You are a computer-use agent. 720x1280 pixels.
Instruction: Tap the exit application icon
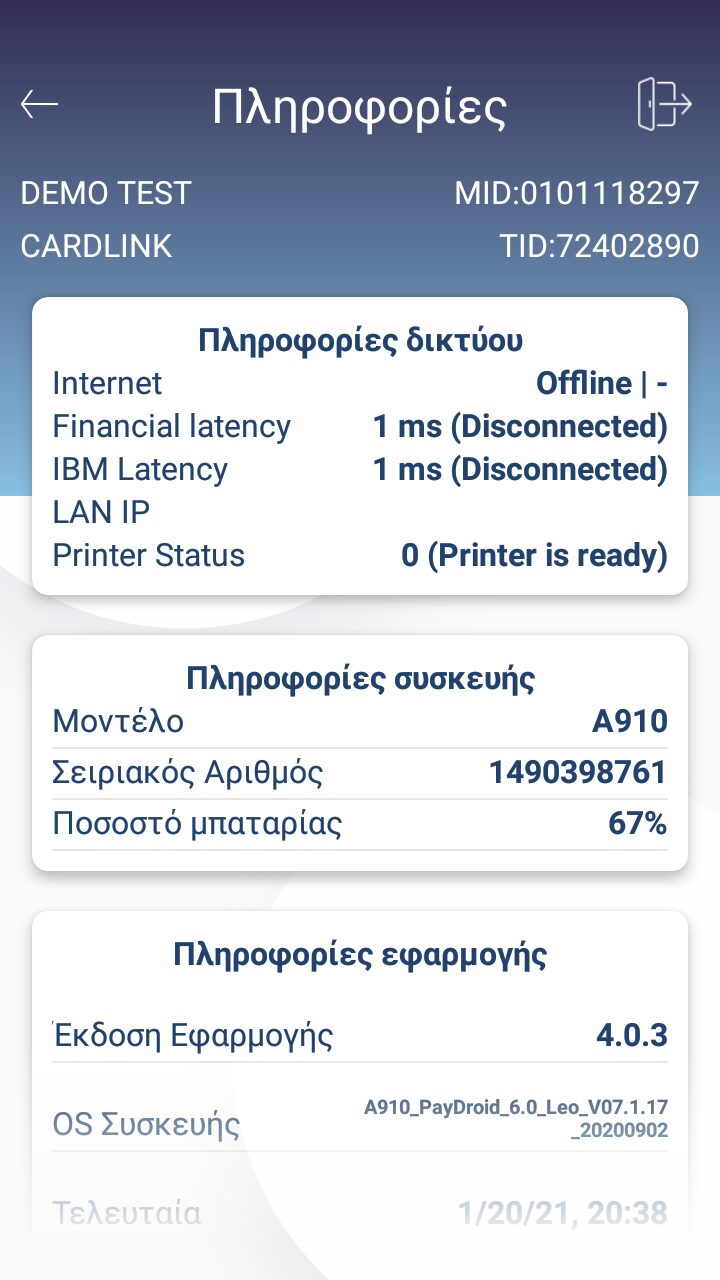663,103
